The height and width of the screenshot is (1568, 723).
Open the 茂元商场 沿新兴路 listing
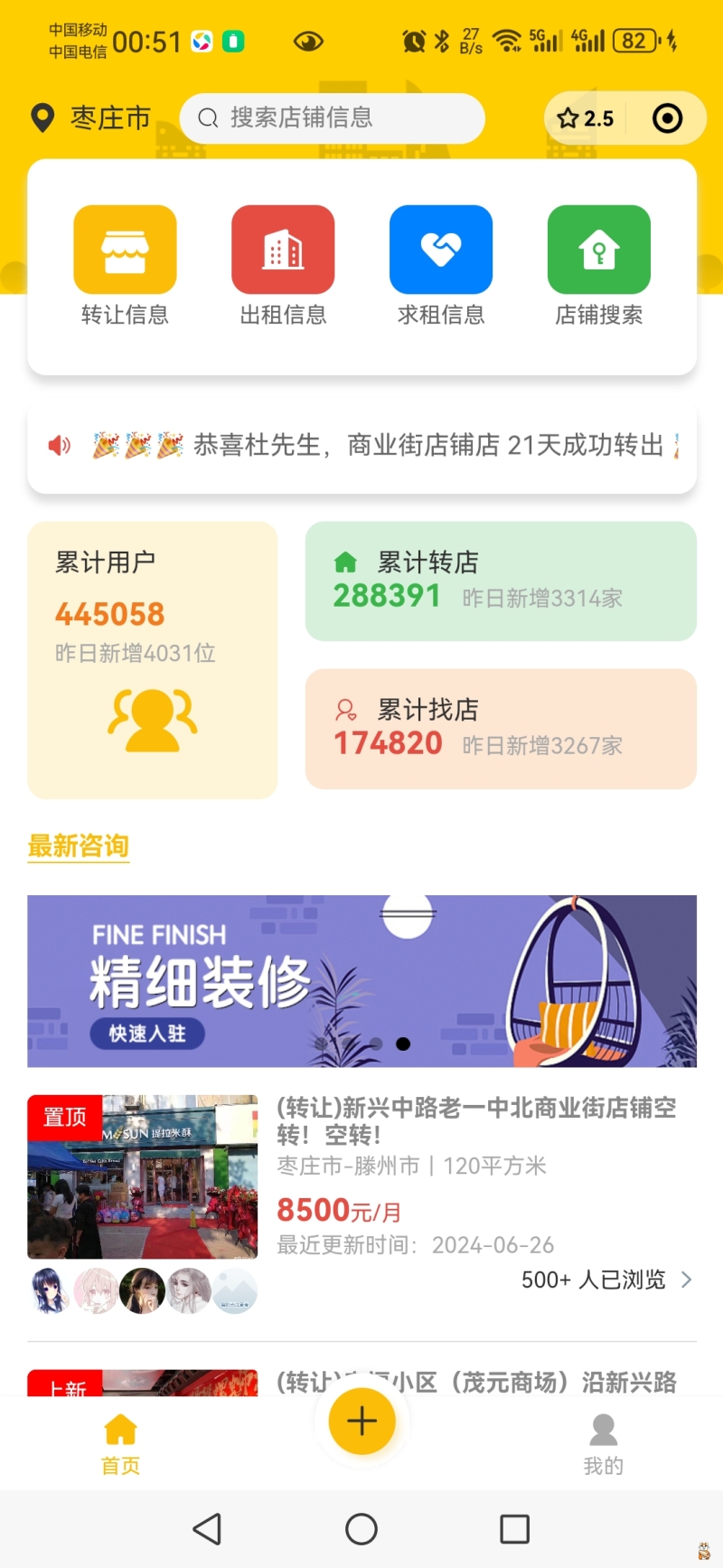(x=476, y=1382)
